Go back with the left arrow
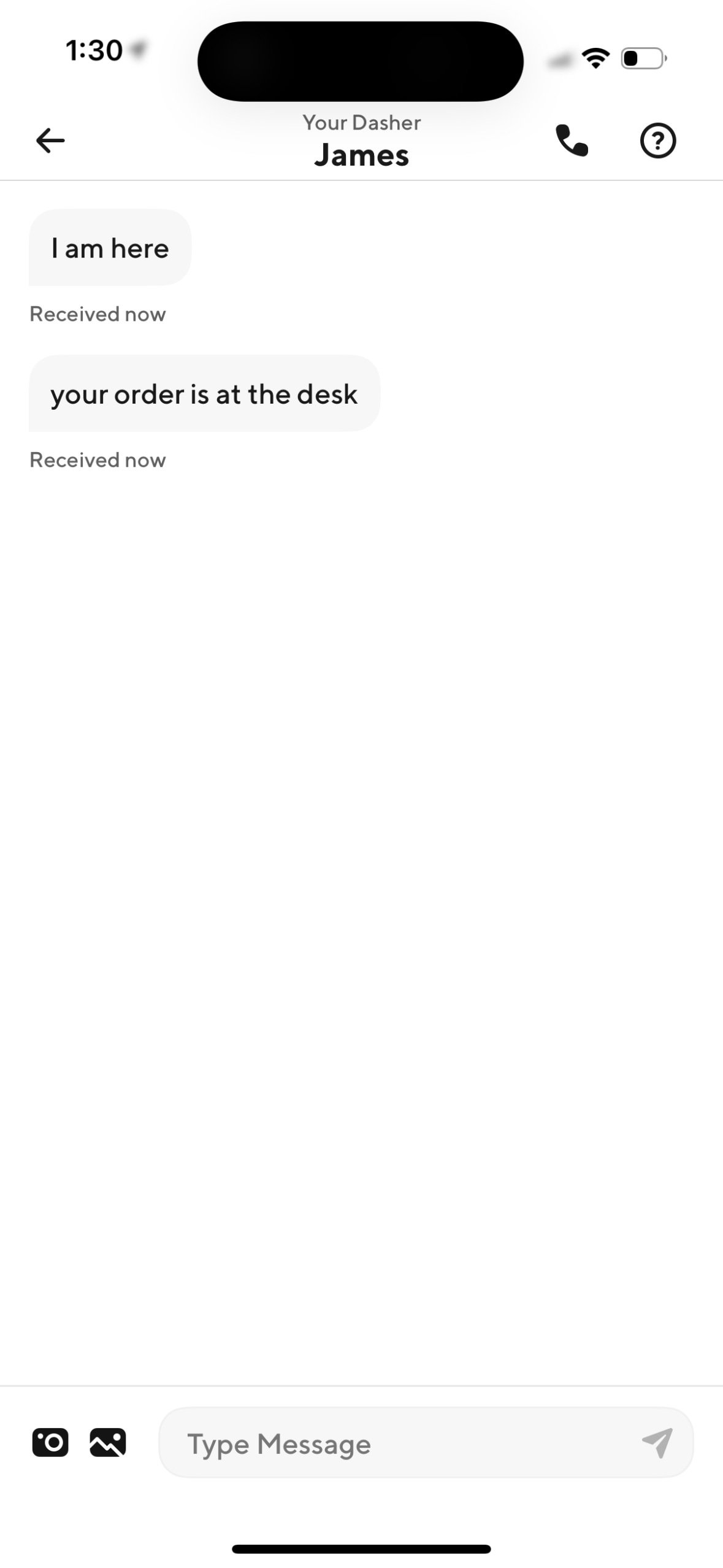Screen dimensions: 723x1568 [x=50, y=140]
